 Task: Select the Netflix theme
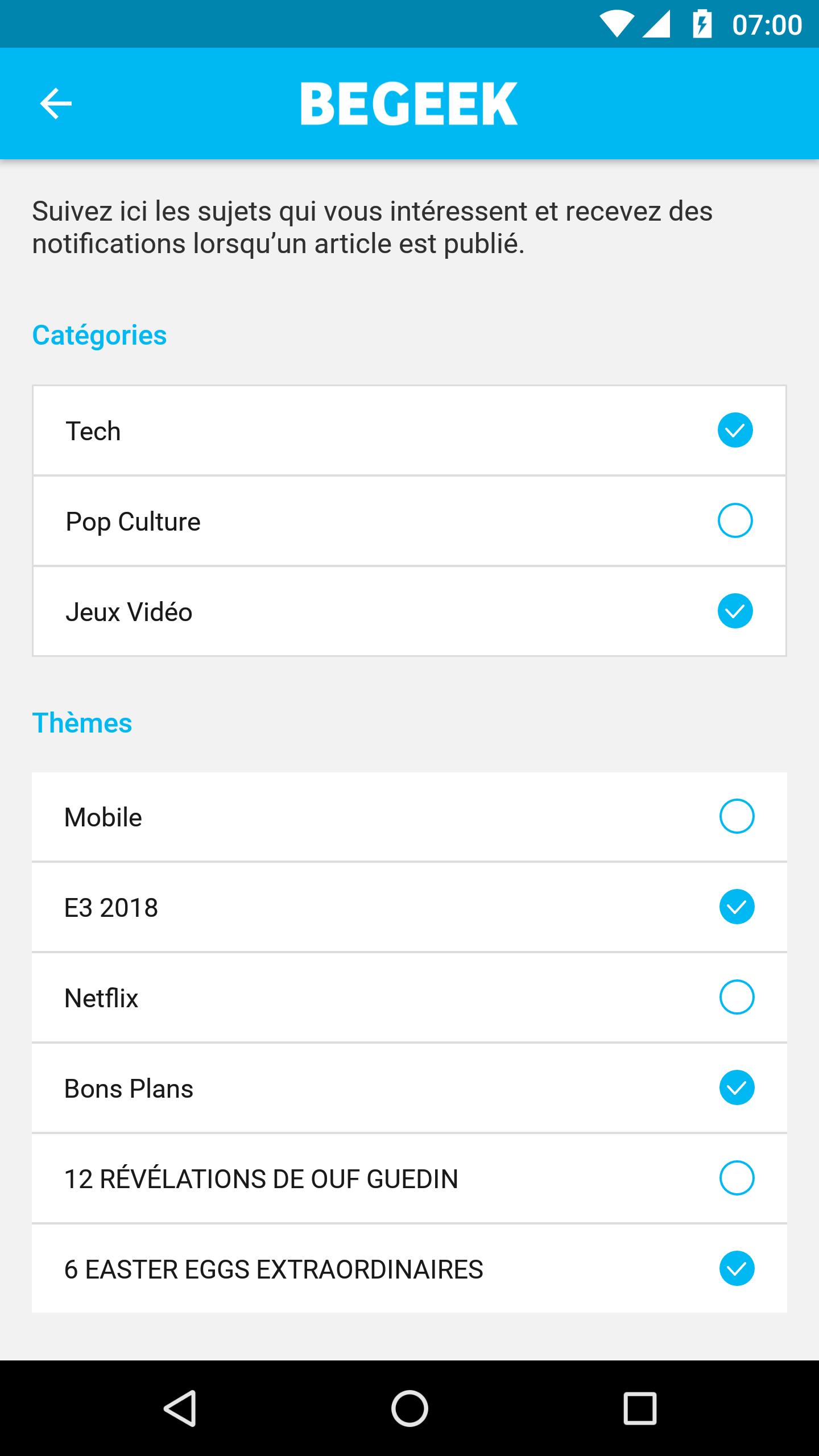click(737, 997)
